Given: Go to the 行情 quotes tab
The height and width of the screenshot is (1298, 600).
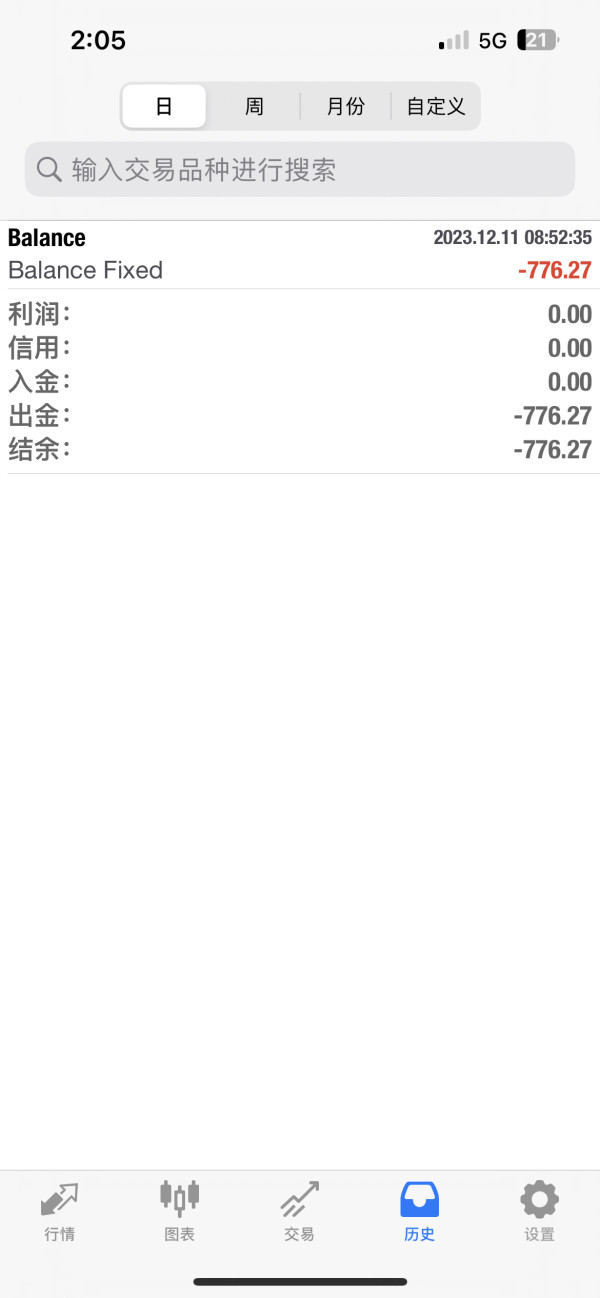Looking at the screenshot, I should (x=60, y=1211).
